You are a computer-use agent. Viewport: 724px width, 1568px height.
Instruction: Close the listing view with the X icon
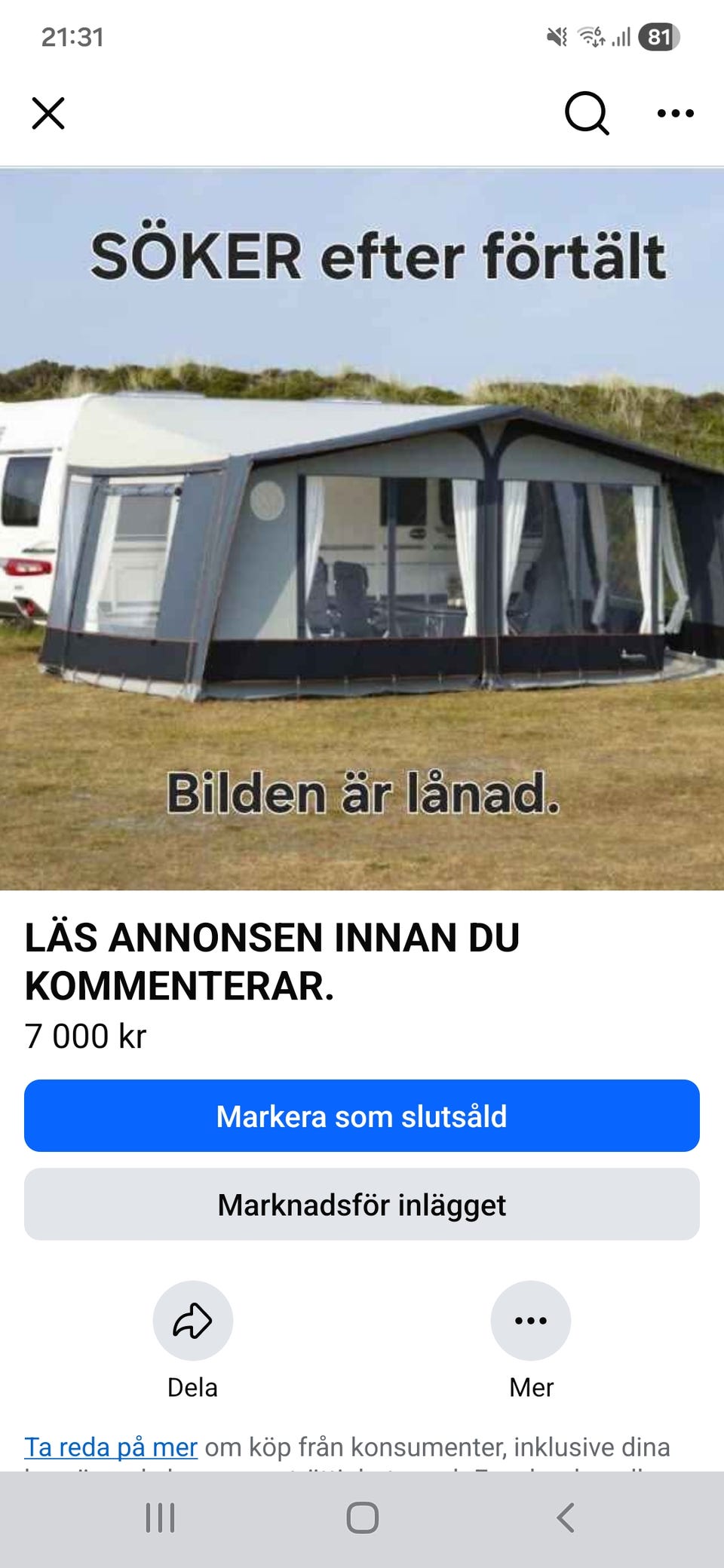(x=50, y=113)
